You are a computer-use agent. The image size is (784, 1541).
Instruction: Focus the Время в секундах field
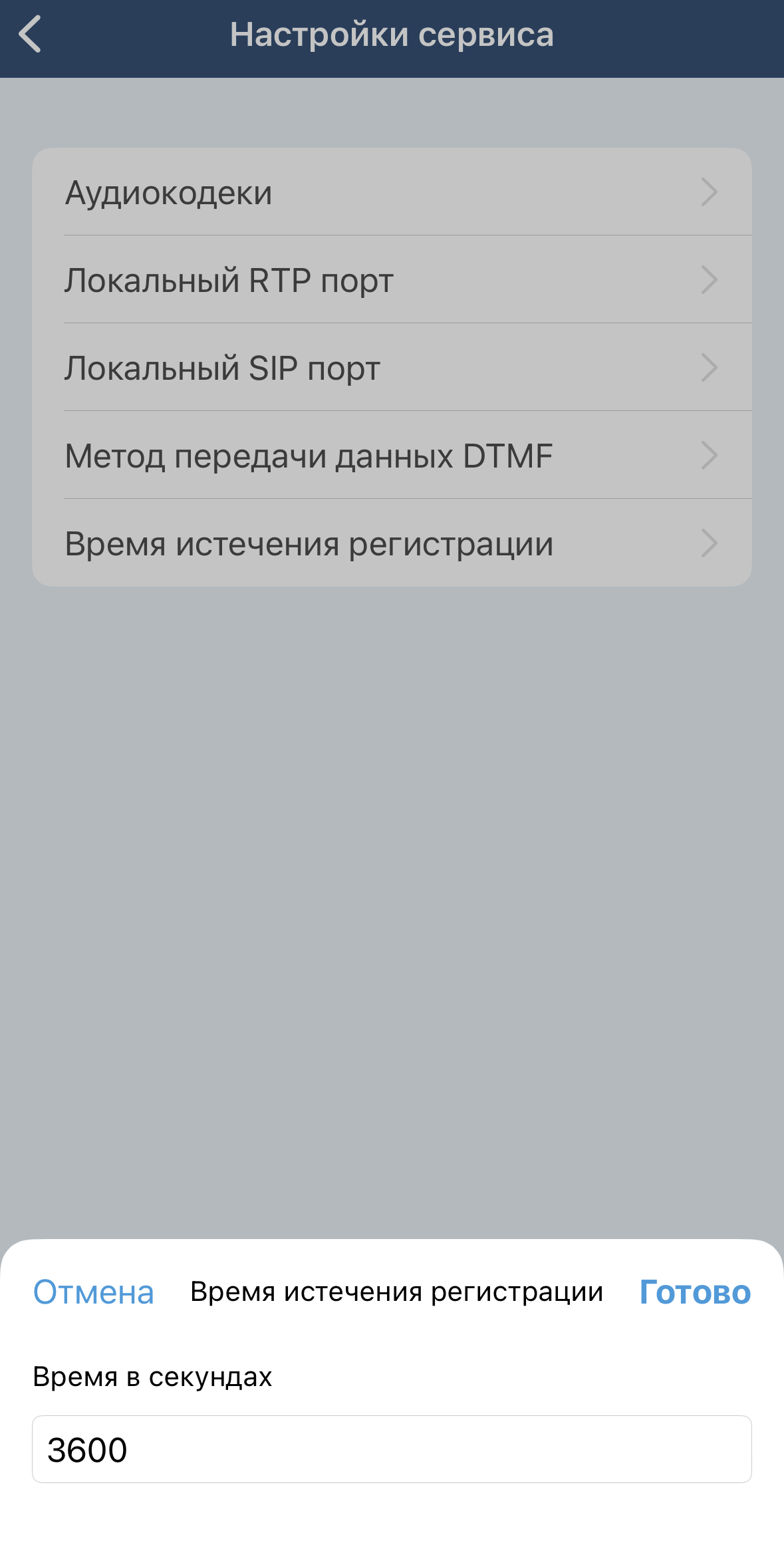click(x=392, y=1449)
